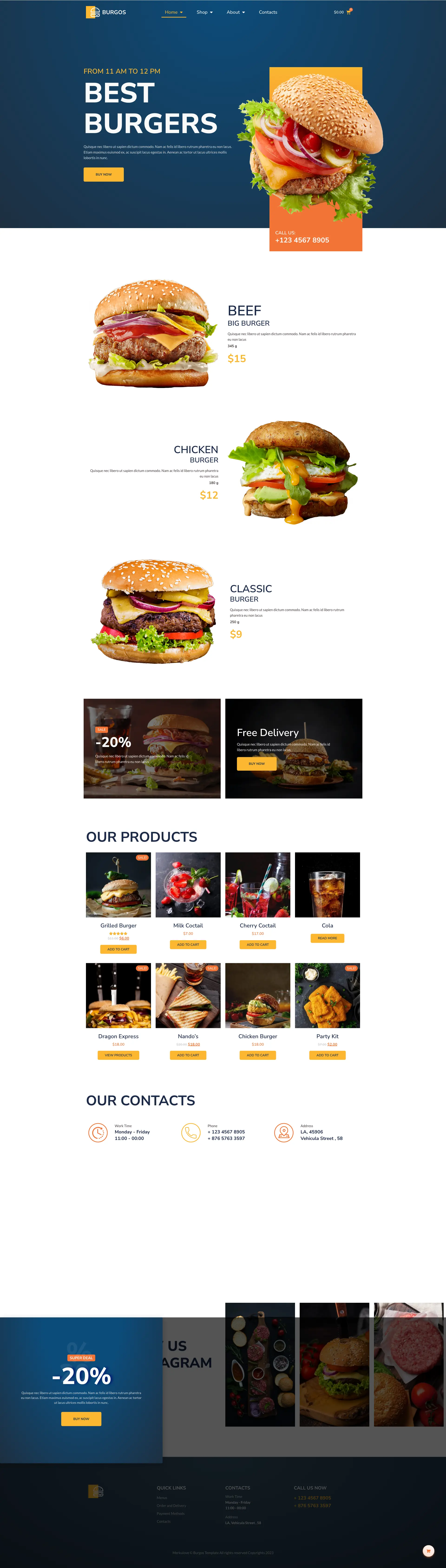Tap Buy Now under Best Burgers
Image resolution: width=446 pixels, height=1568 pixels.
pos(103,174)
